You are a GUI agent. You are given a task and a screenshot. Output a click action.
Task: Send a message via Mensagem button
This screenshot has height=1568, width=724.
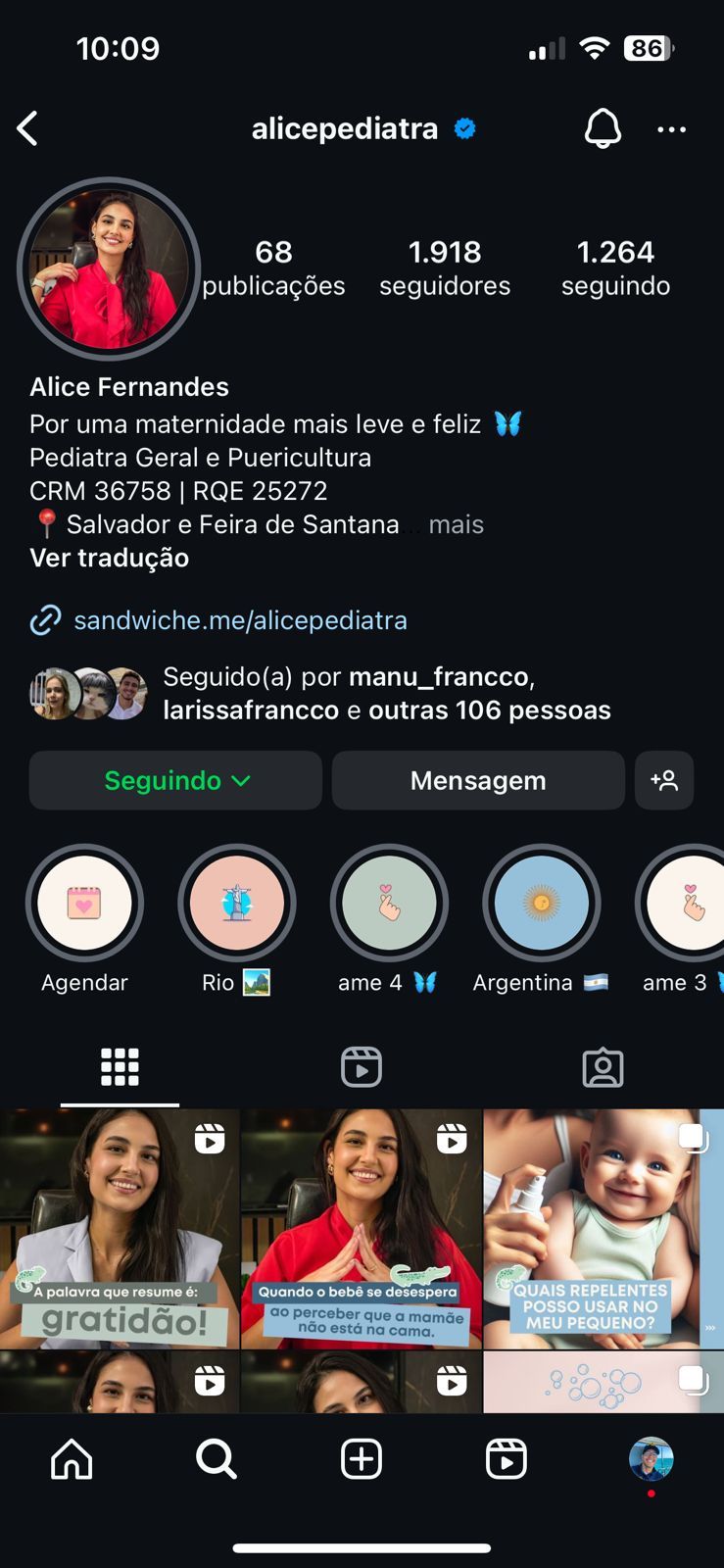click(478, 781)
